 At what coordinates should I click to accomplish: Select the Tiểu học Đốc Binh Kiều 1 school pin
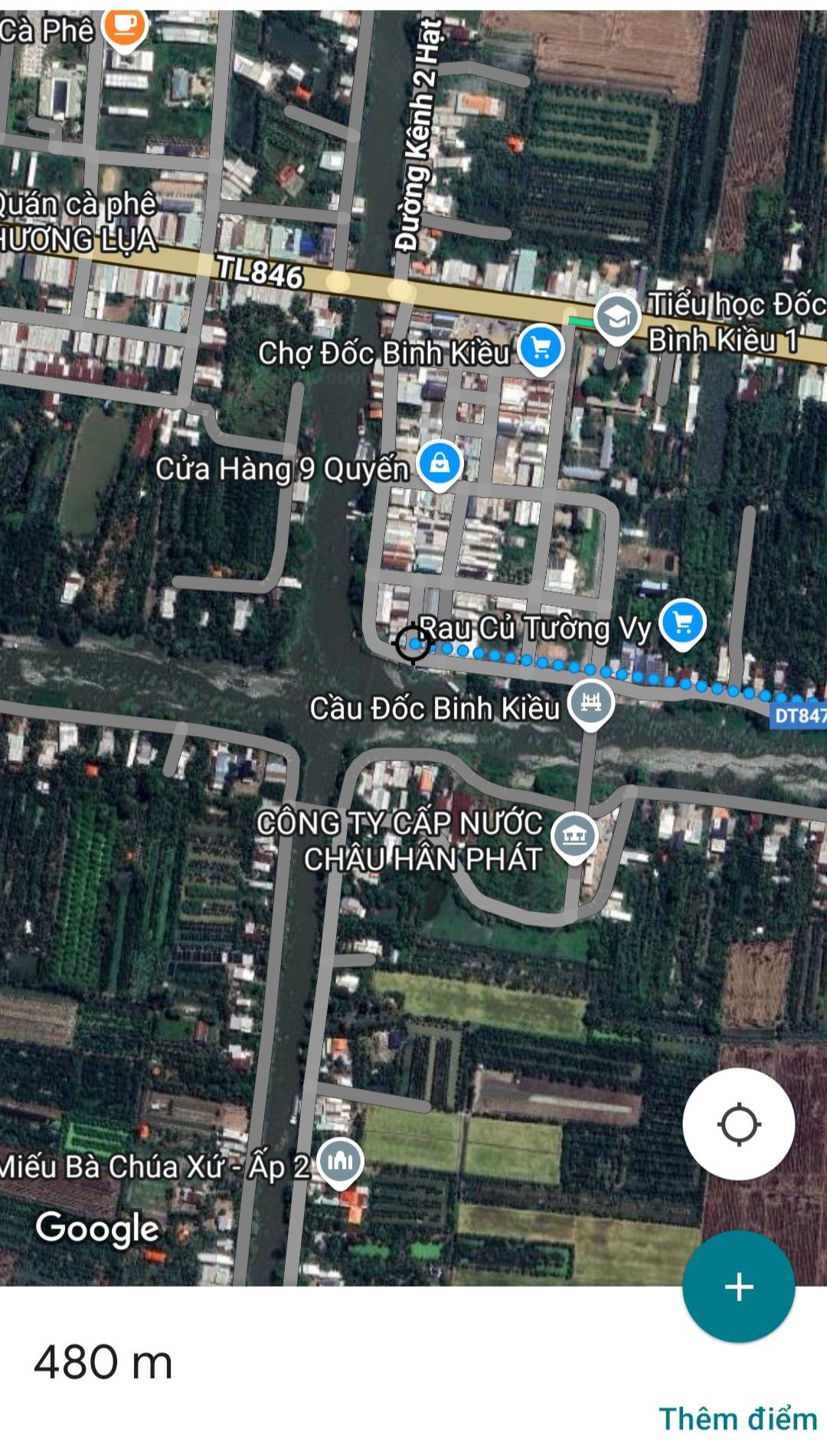[x=617, y=316]
